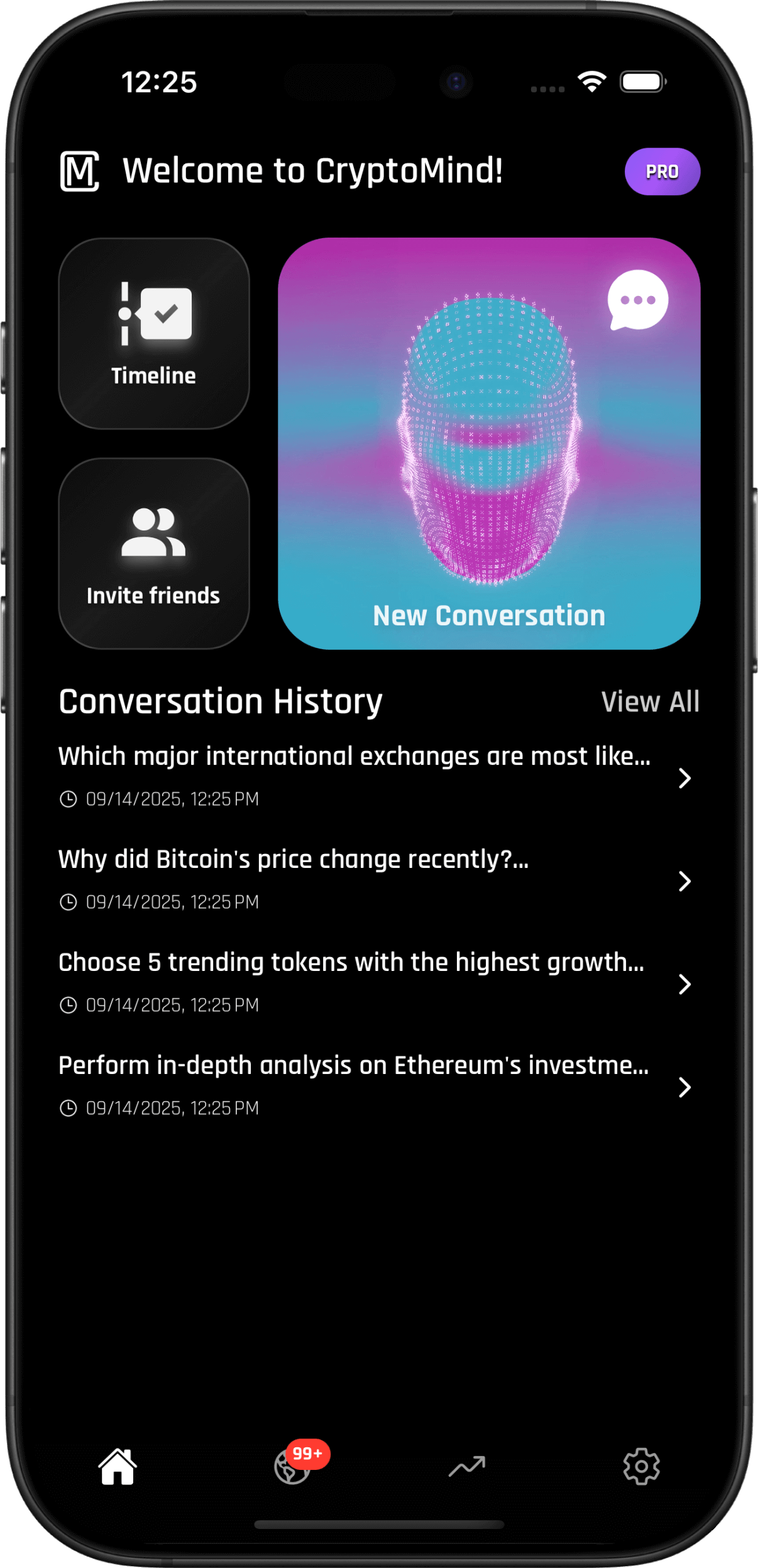
Task: Open the Timeline feature
Action: click(x=154, y=333)
